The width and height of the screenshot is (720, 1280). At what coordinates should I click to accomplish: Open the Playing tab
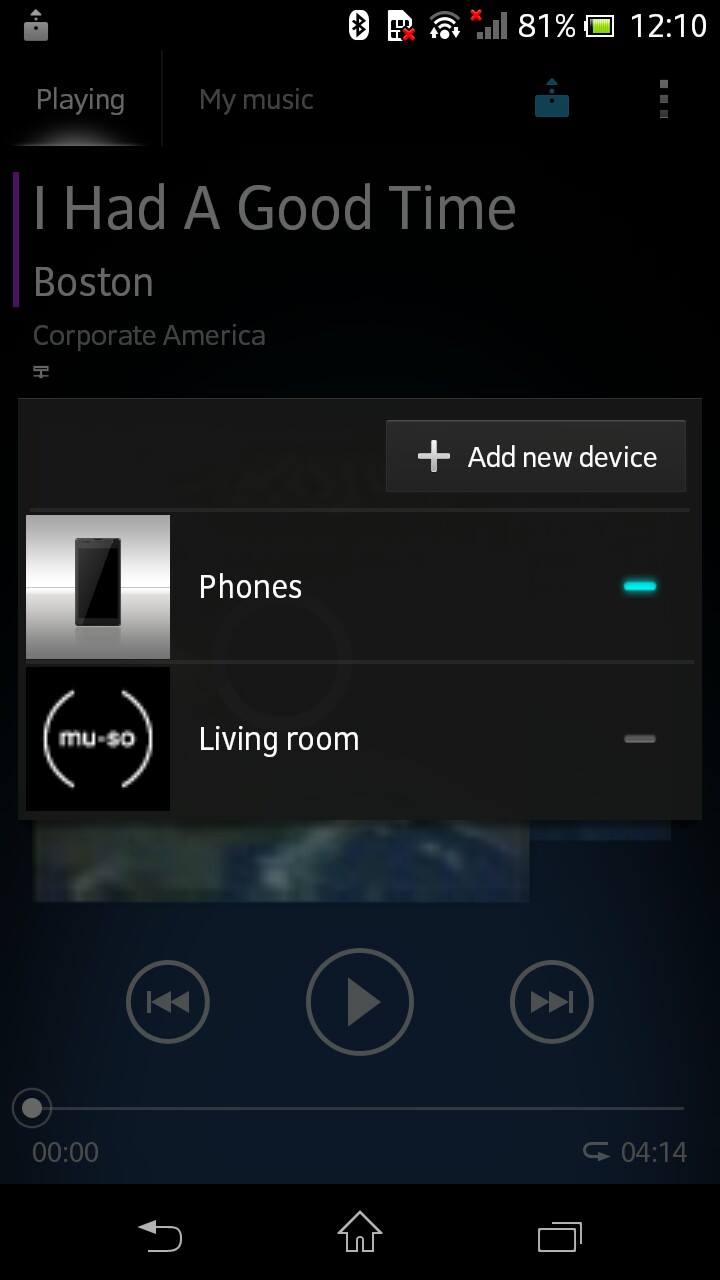80,99
